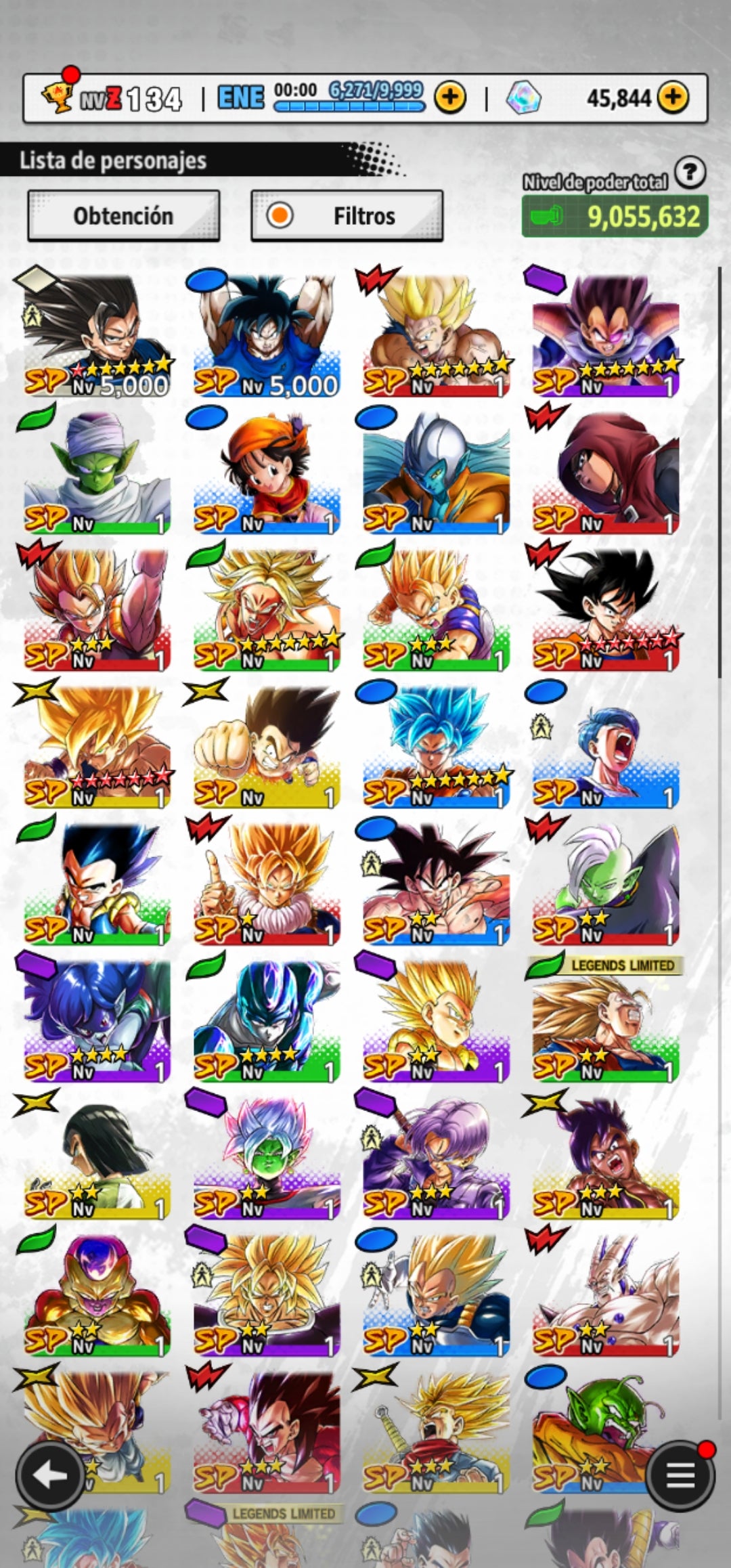Open the Obtención sorting button

tap(123, 216)
